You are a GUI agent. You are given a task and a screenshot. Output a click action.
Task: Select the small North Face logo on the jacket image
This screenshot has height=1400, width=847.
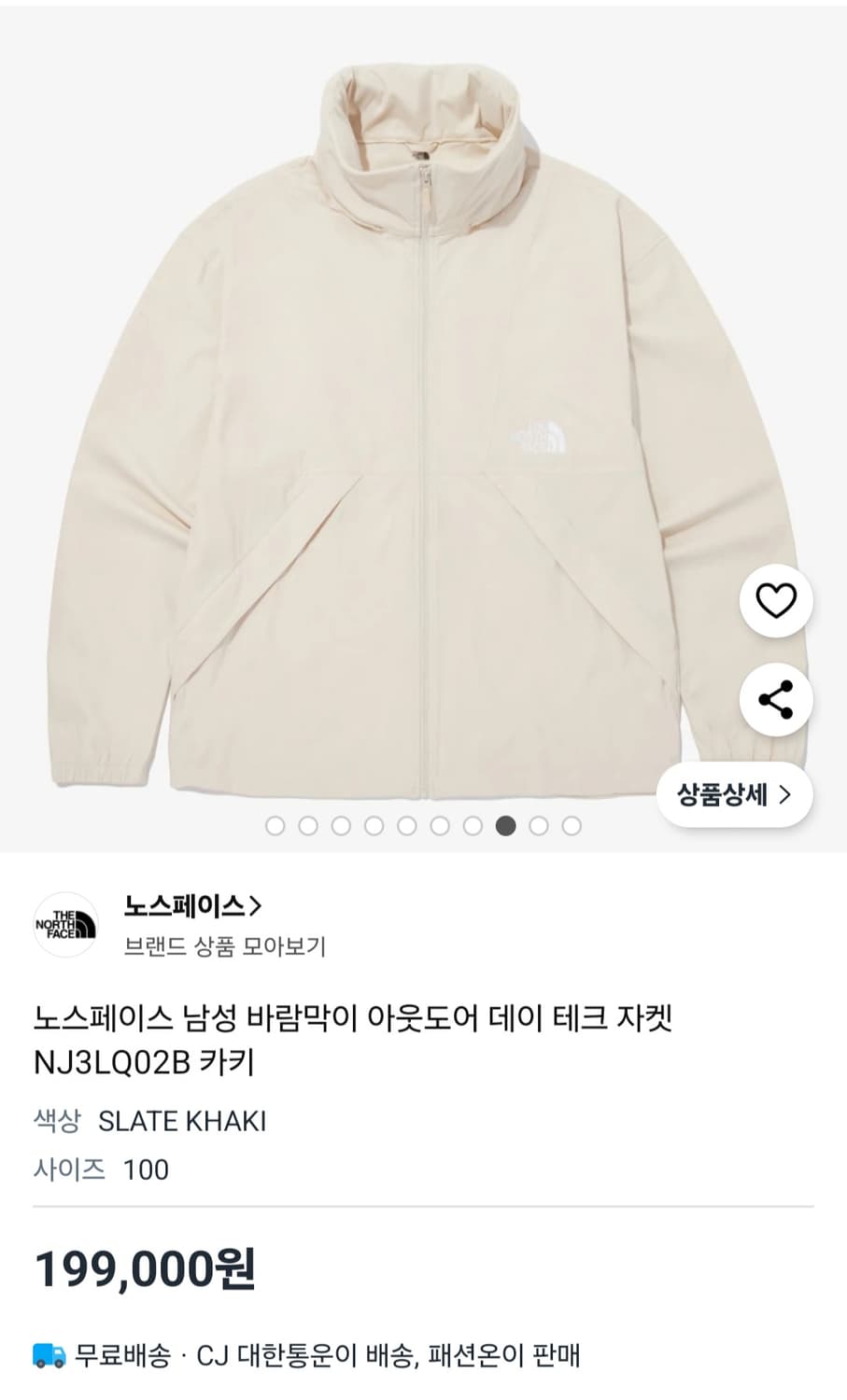pyautogui.click(x=542, y=439)
